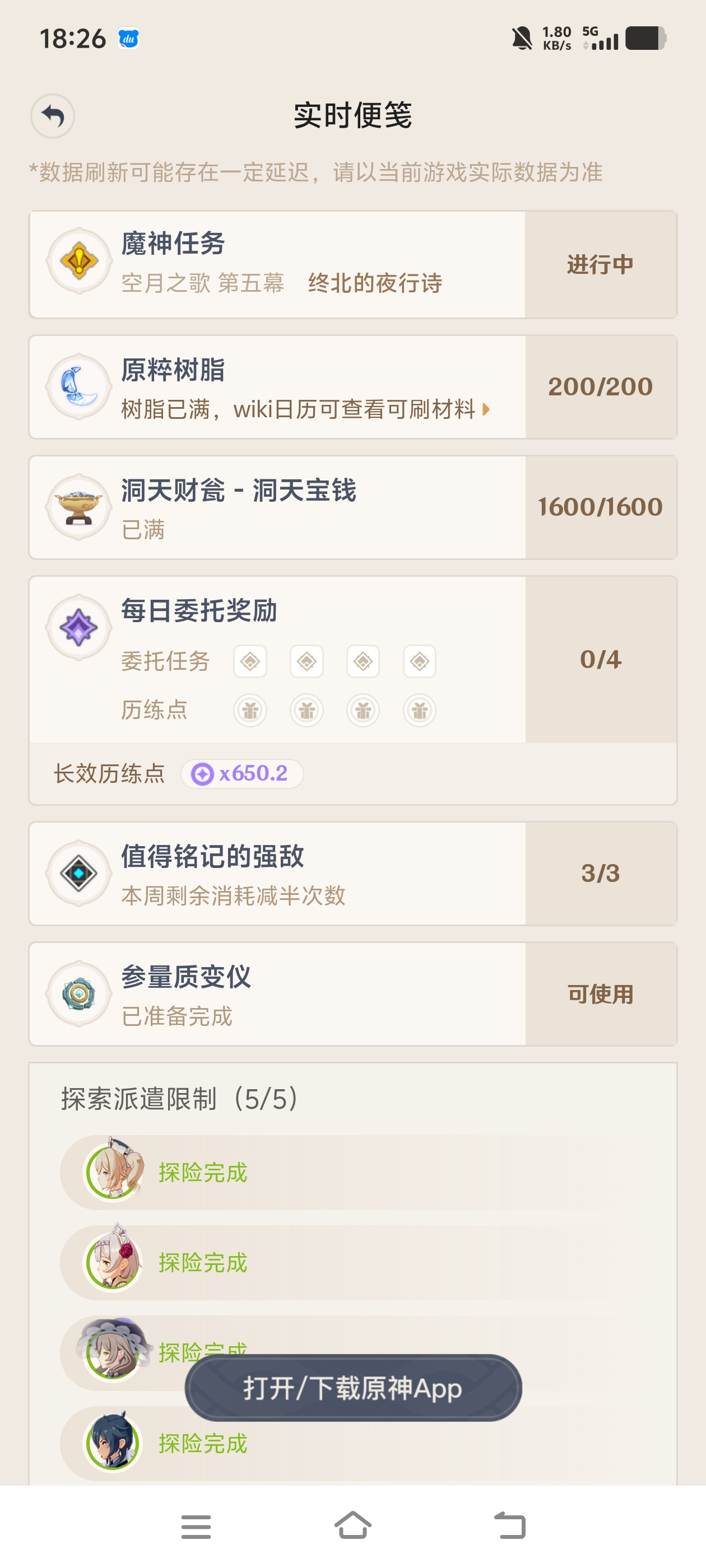Image resolution: width=706 pixels, height=1568 pixels.
Task: Click the fourth 委托任务 commission slot icon
Action: pyautogui.click(x=419, y=661)
